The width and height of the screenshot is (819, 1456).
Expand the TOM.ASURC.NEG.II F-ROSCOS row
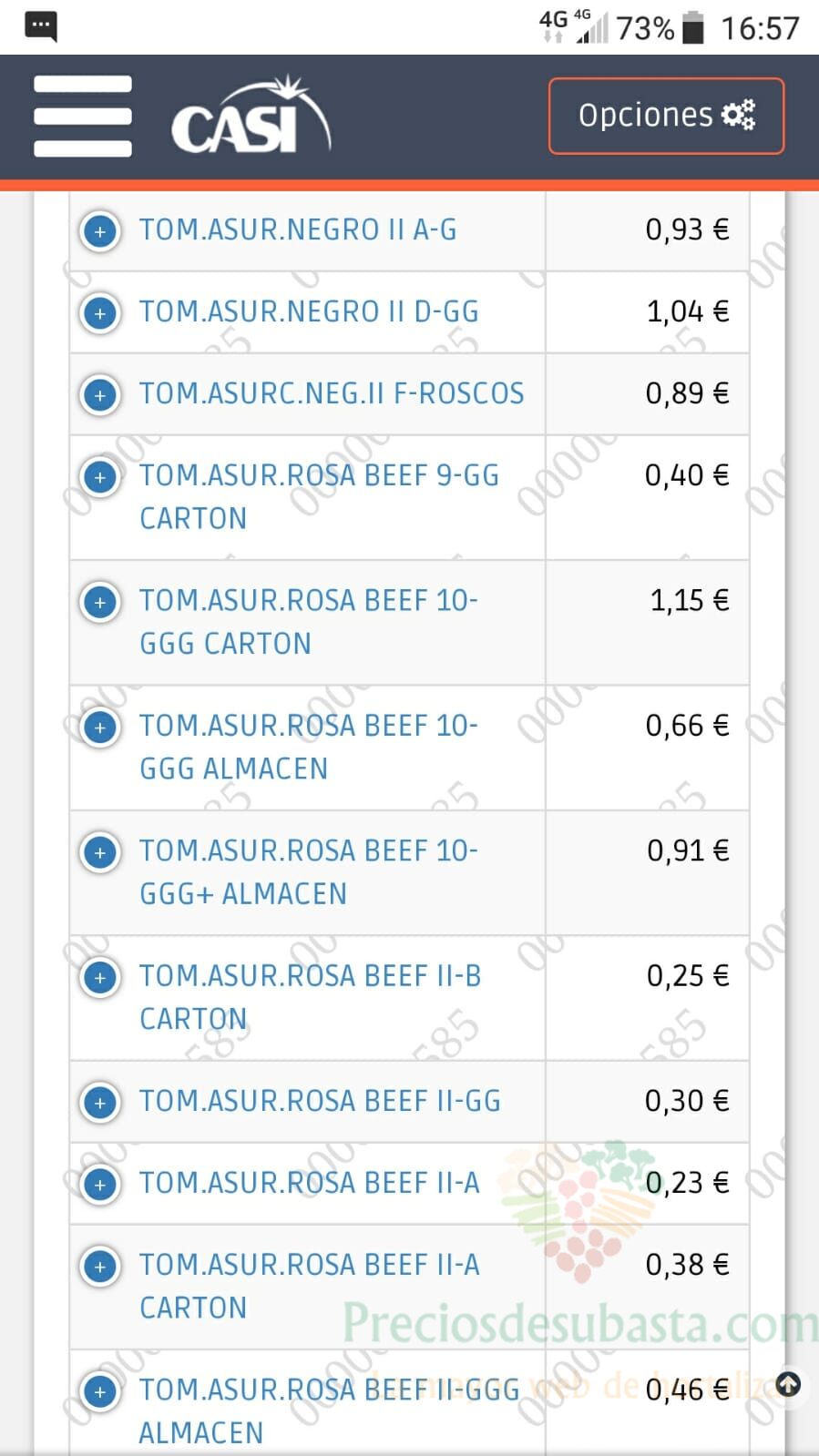100,395
